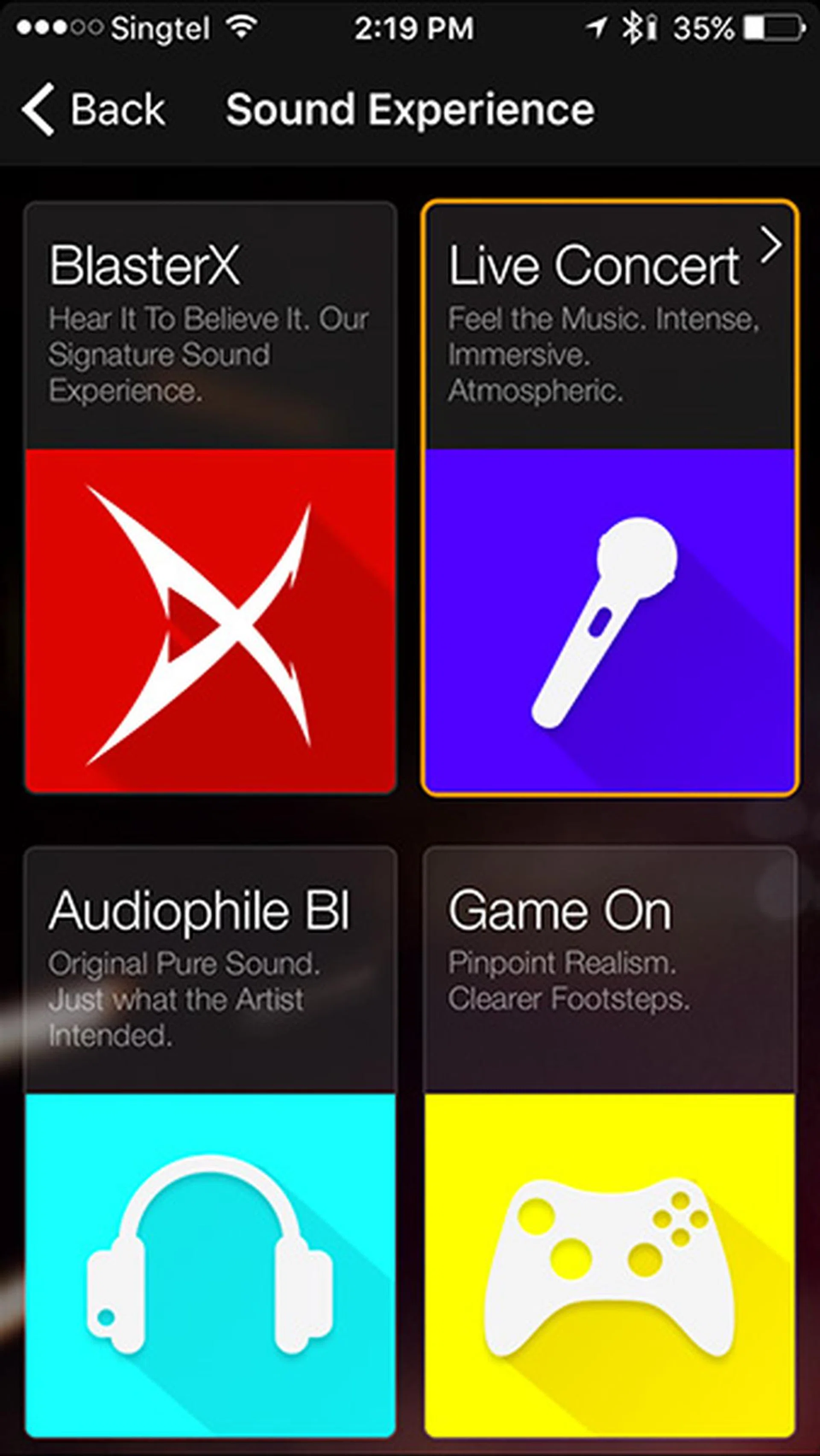Open Live Concert details chevron
This screenshot has width=820, height=1456.
pyautogui.click(x=771, y=245)
